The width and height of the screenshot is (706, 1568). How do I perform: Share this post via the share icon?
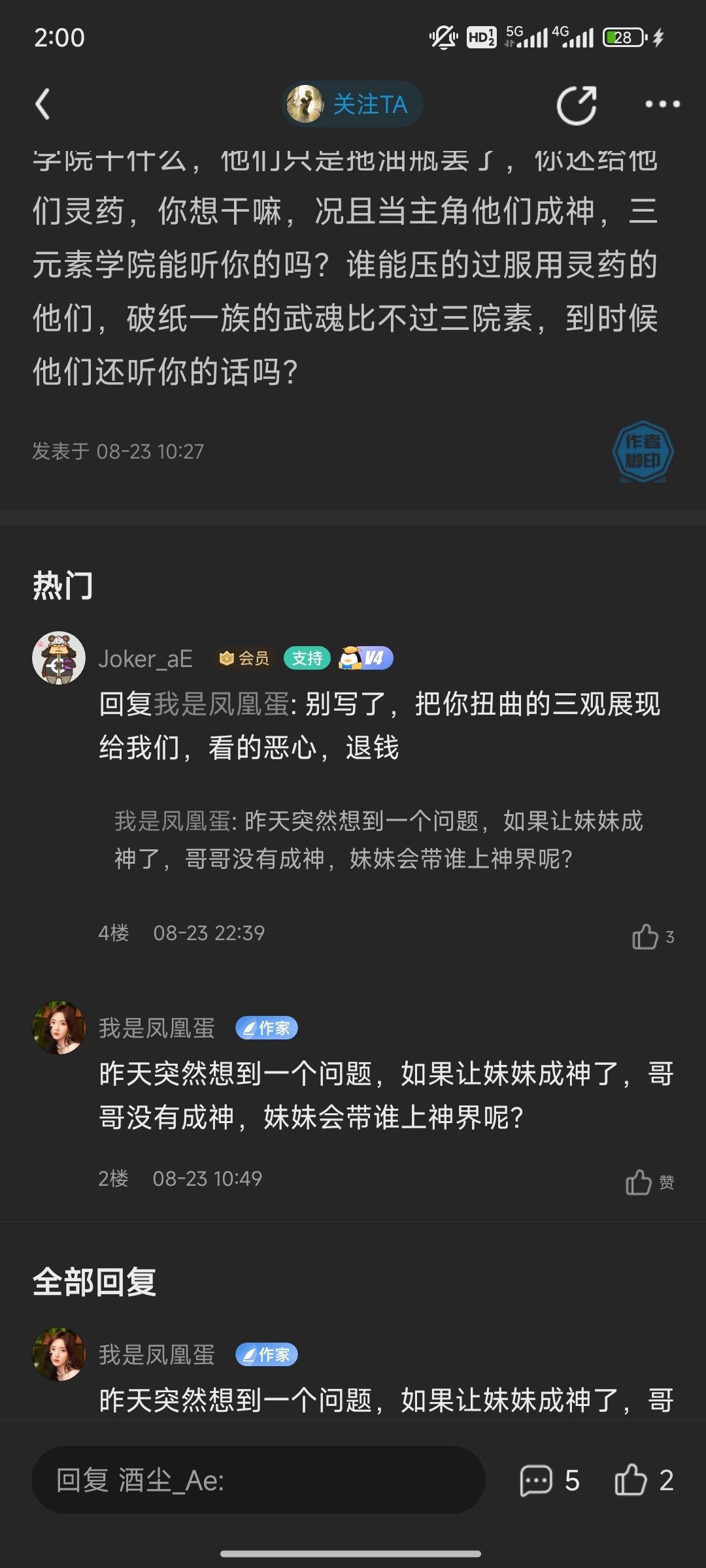pos(577,105)
